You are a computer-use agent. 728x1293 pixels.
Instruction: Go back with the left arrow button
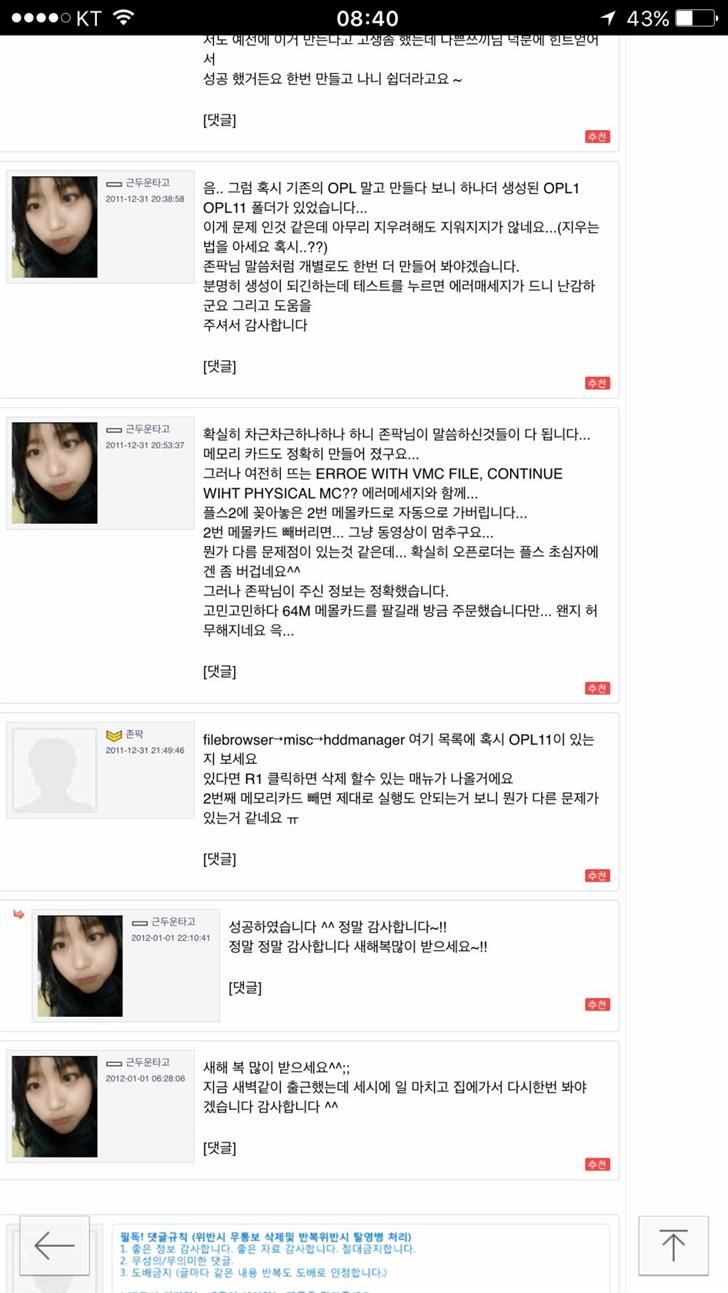point(54,1245)
